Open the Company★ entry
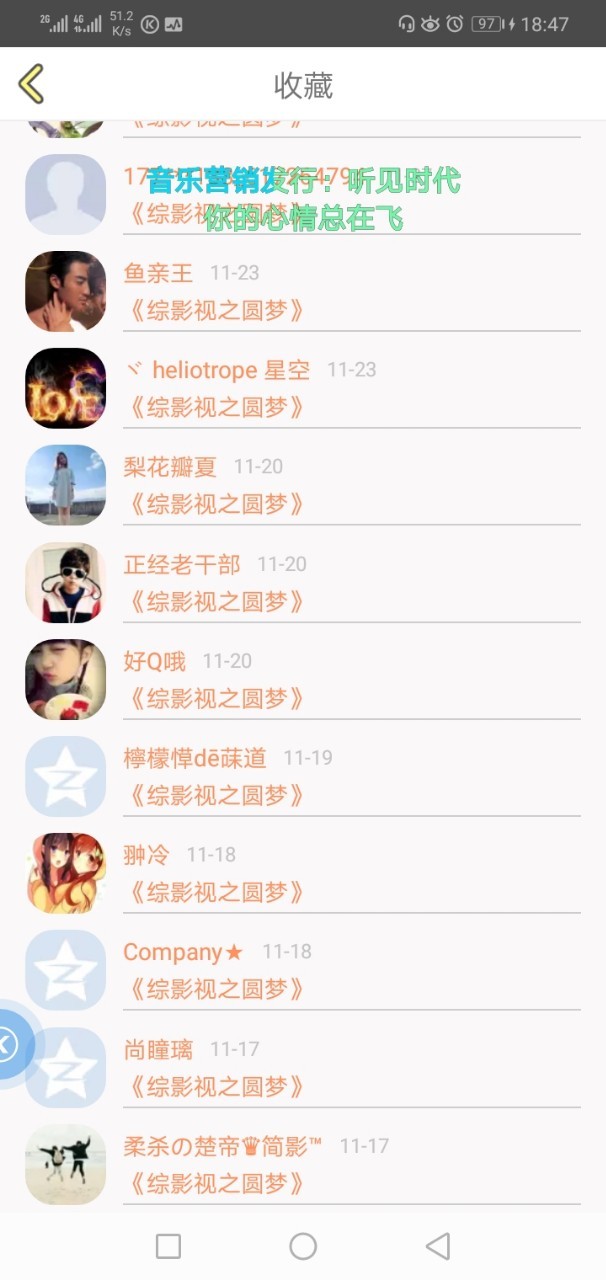This screenshot has height=1280, width=606. point(303,970)
